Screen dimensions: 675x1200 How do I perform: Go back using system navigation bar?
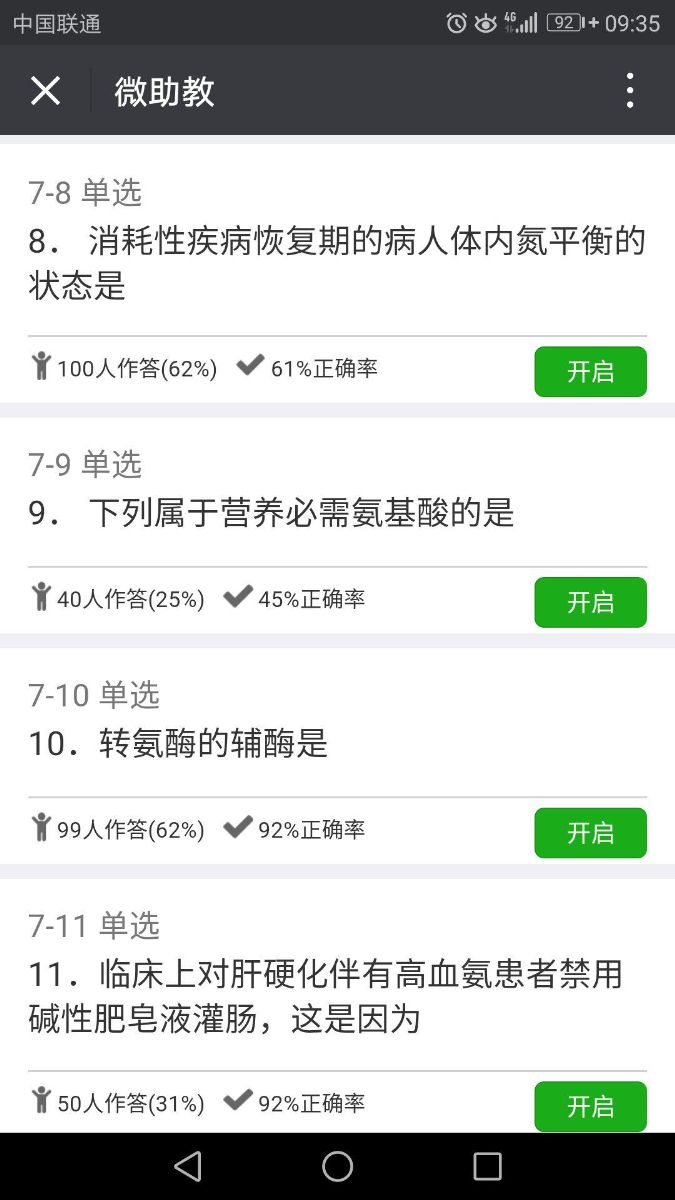[x=187, y=1166]
